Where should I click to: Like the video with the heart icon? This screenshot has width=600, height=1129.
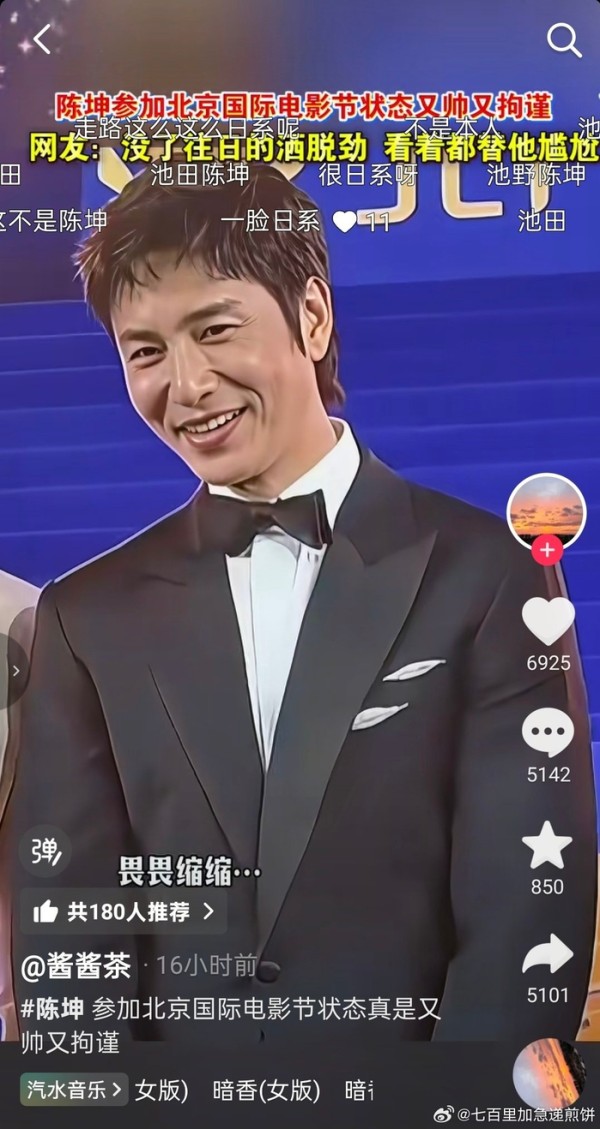[548, 622]
